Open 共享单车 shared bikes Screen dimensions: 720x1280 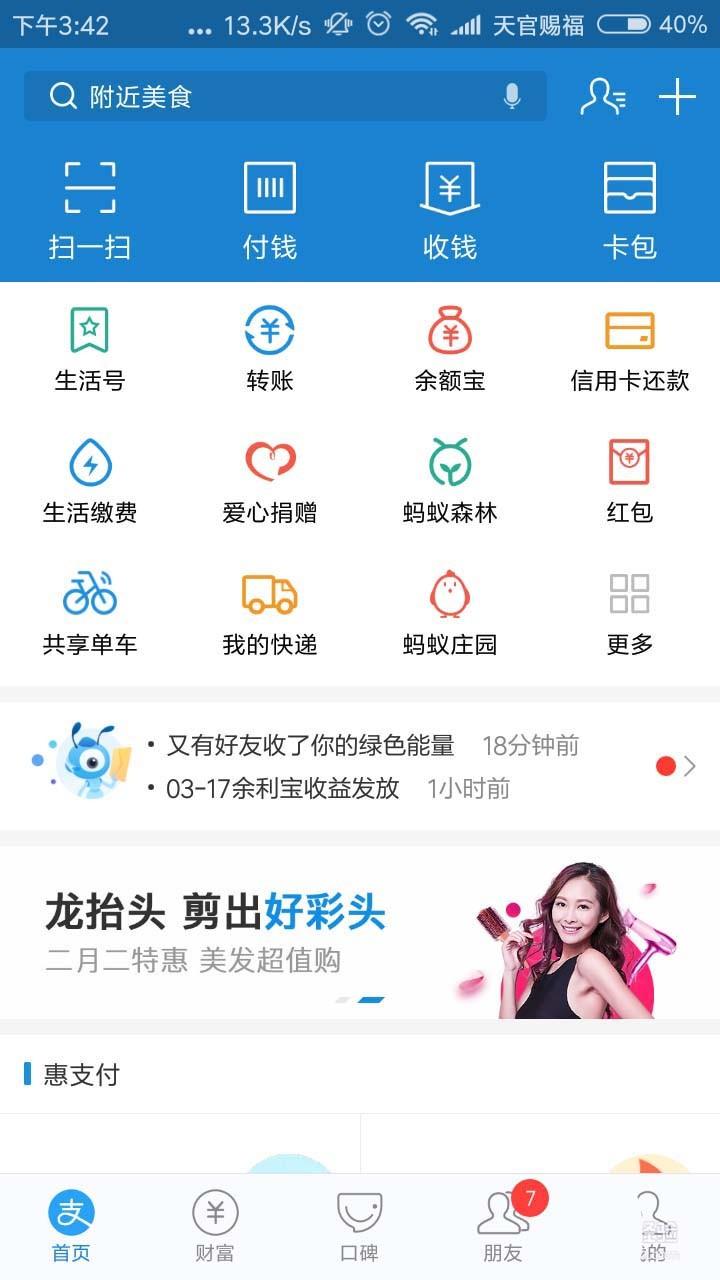click(x=90, y=610)
